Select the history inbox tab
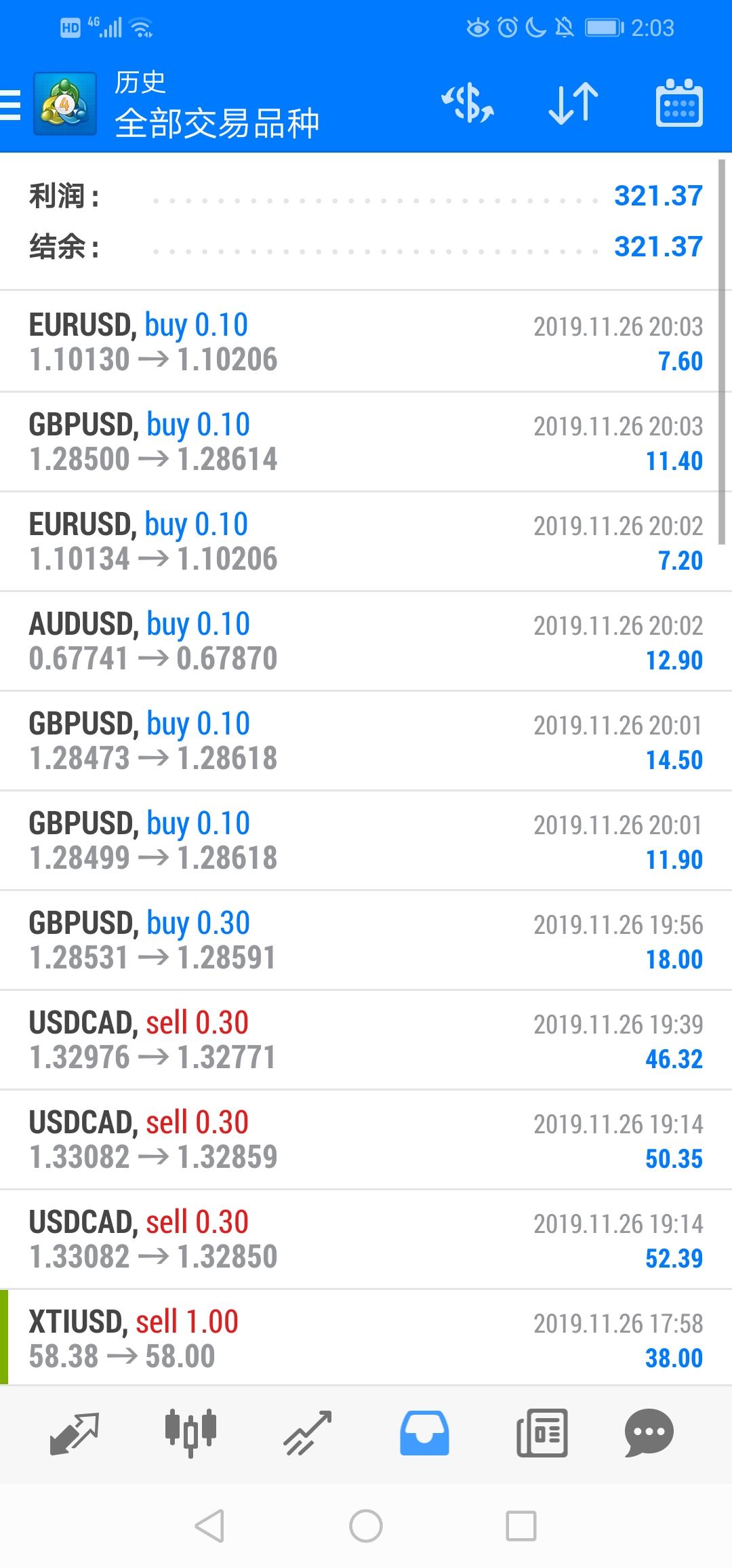 [x=424, y=1434]
